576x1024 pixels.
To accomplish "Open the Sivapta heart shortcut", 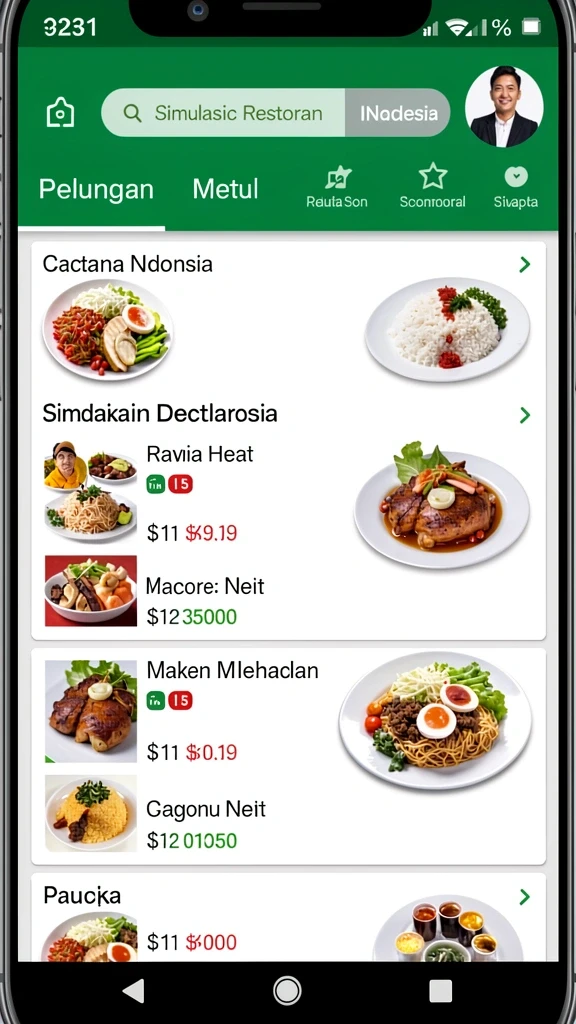I will click(516, 187).
